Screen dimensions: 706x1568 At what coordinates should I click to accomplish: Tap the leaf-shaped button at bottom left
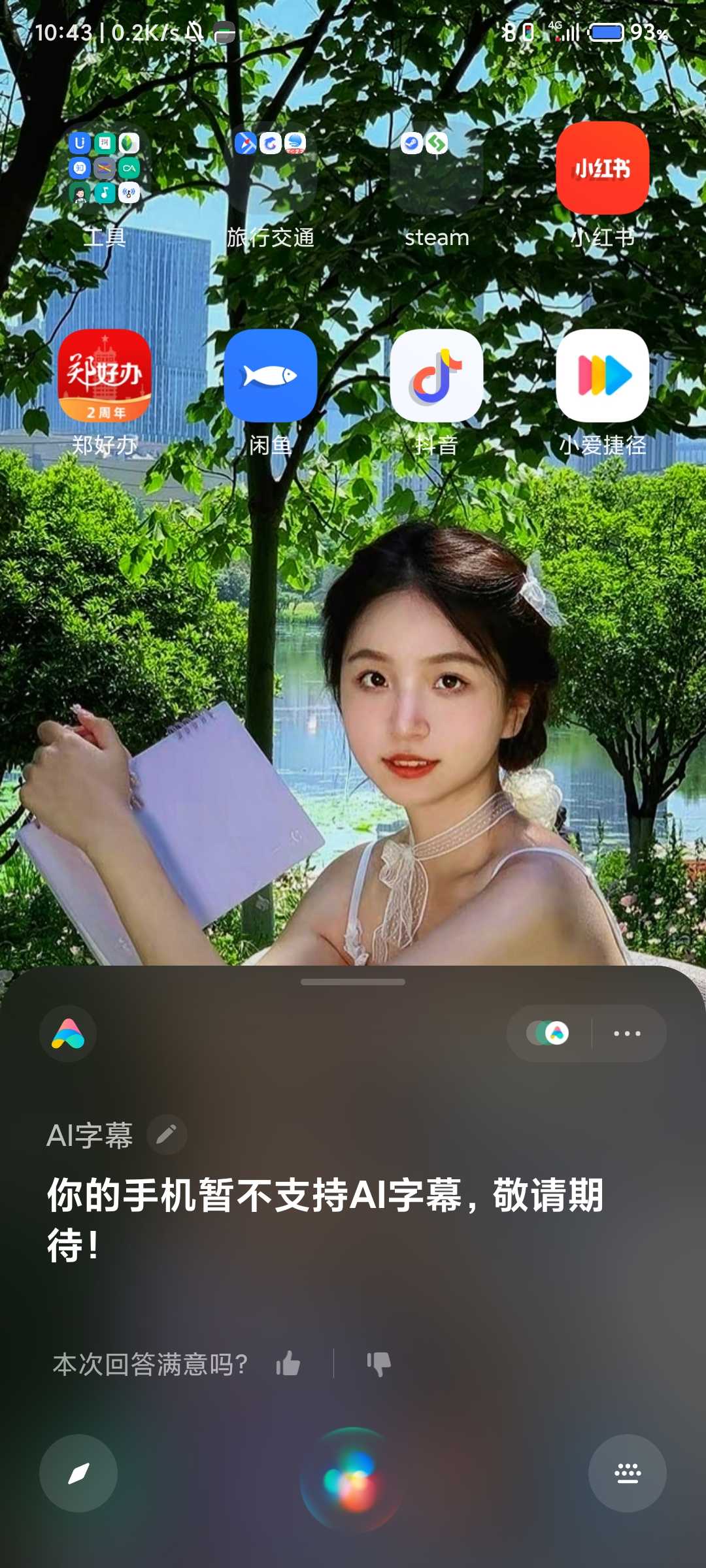78,1473
